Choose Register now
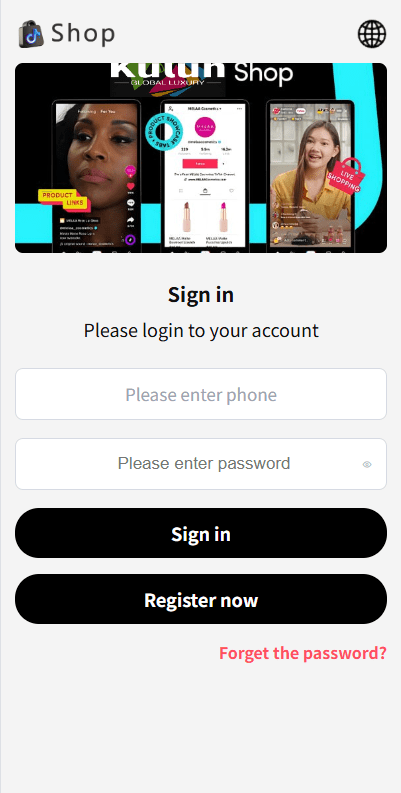 coord(201,599)
